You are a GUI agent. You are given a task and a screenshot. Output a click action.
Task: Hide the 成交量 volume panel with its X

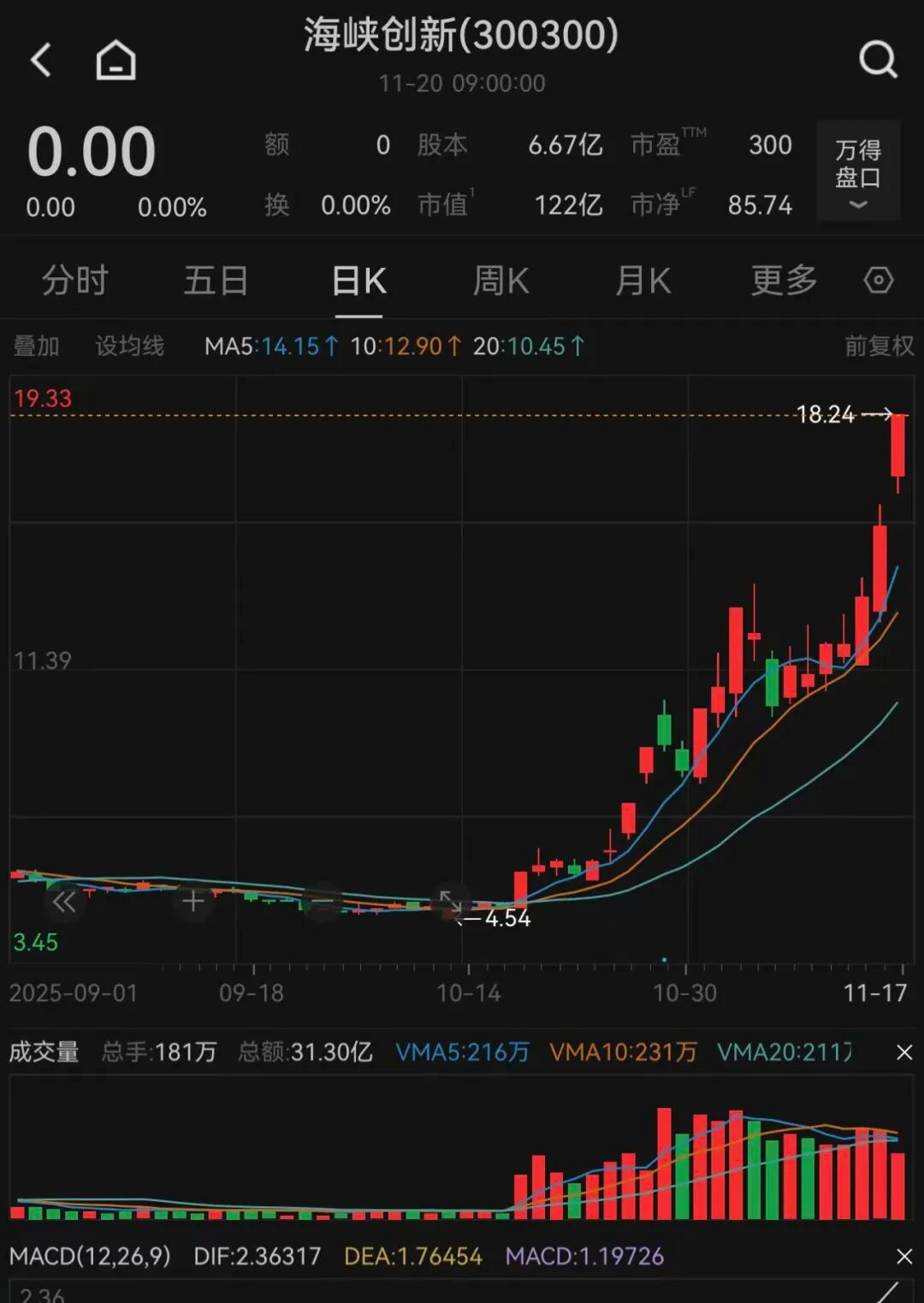[904, 1051]
